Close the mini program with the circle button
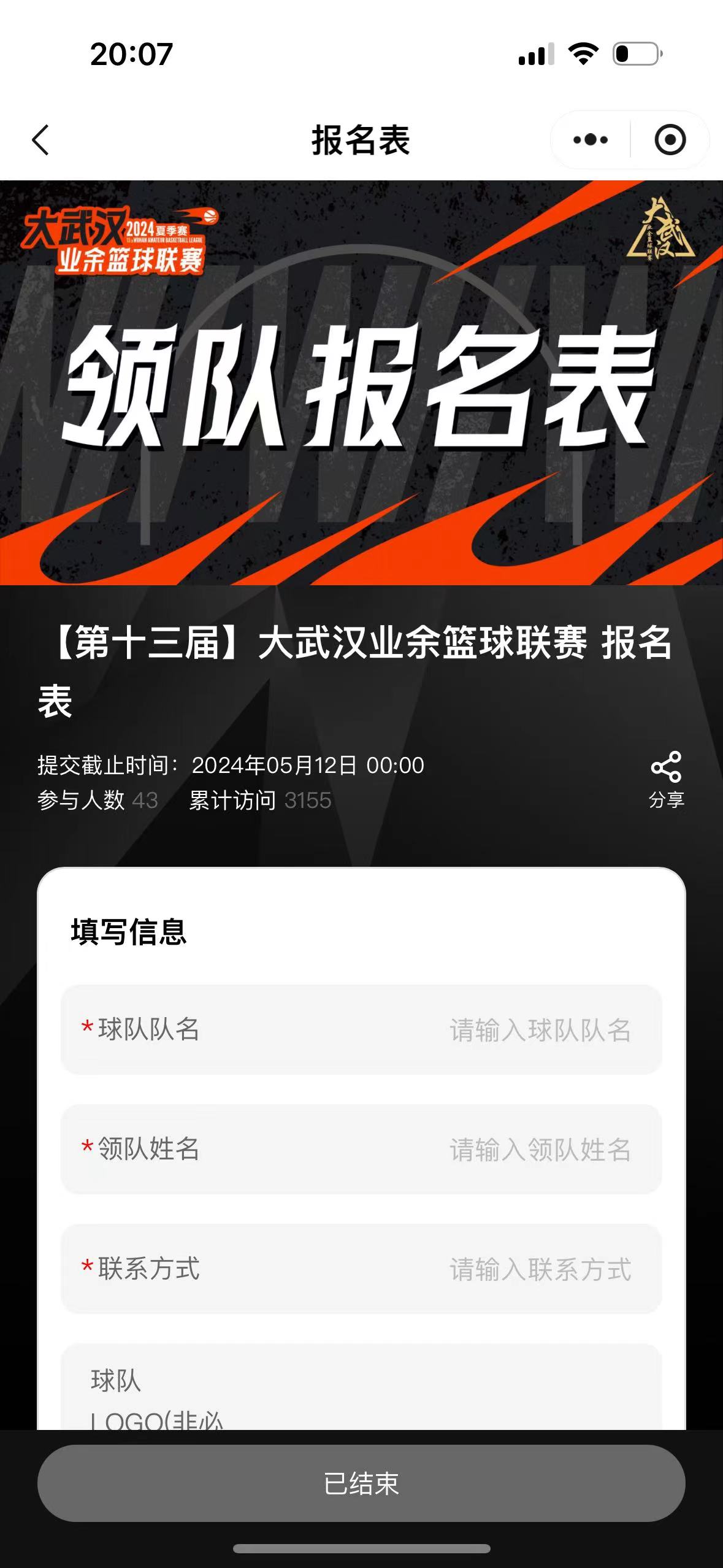Image resolution: width=723 pixels, height=1568 pixels. pos(670,140)
